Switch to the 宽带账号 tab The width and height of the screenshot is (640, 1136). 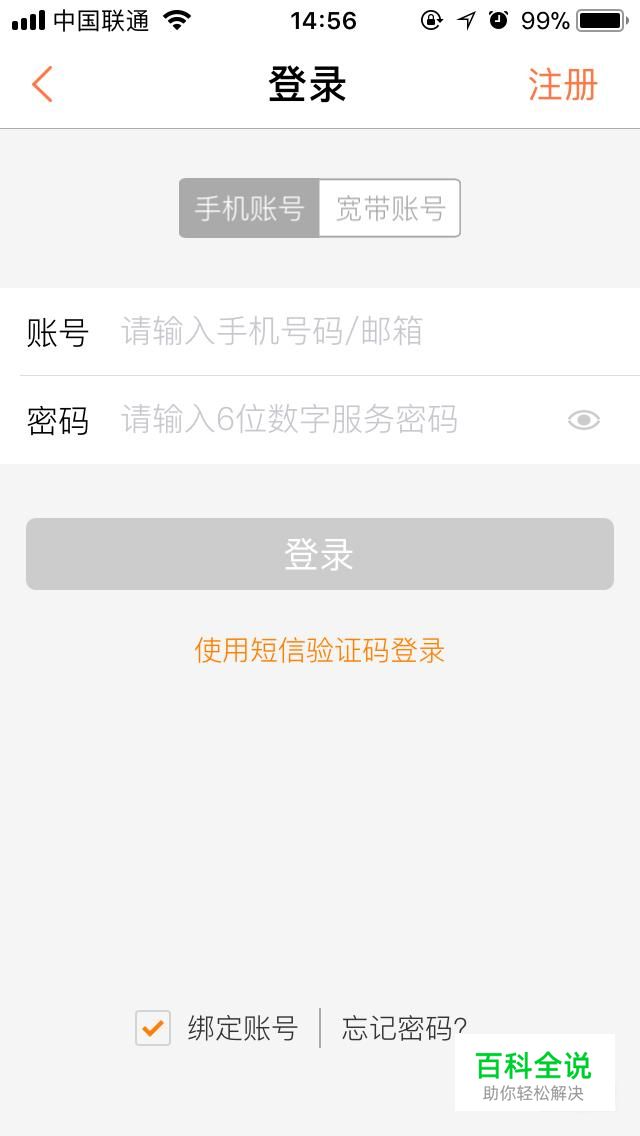(x=390, y=209)
